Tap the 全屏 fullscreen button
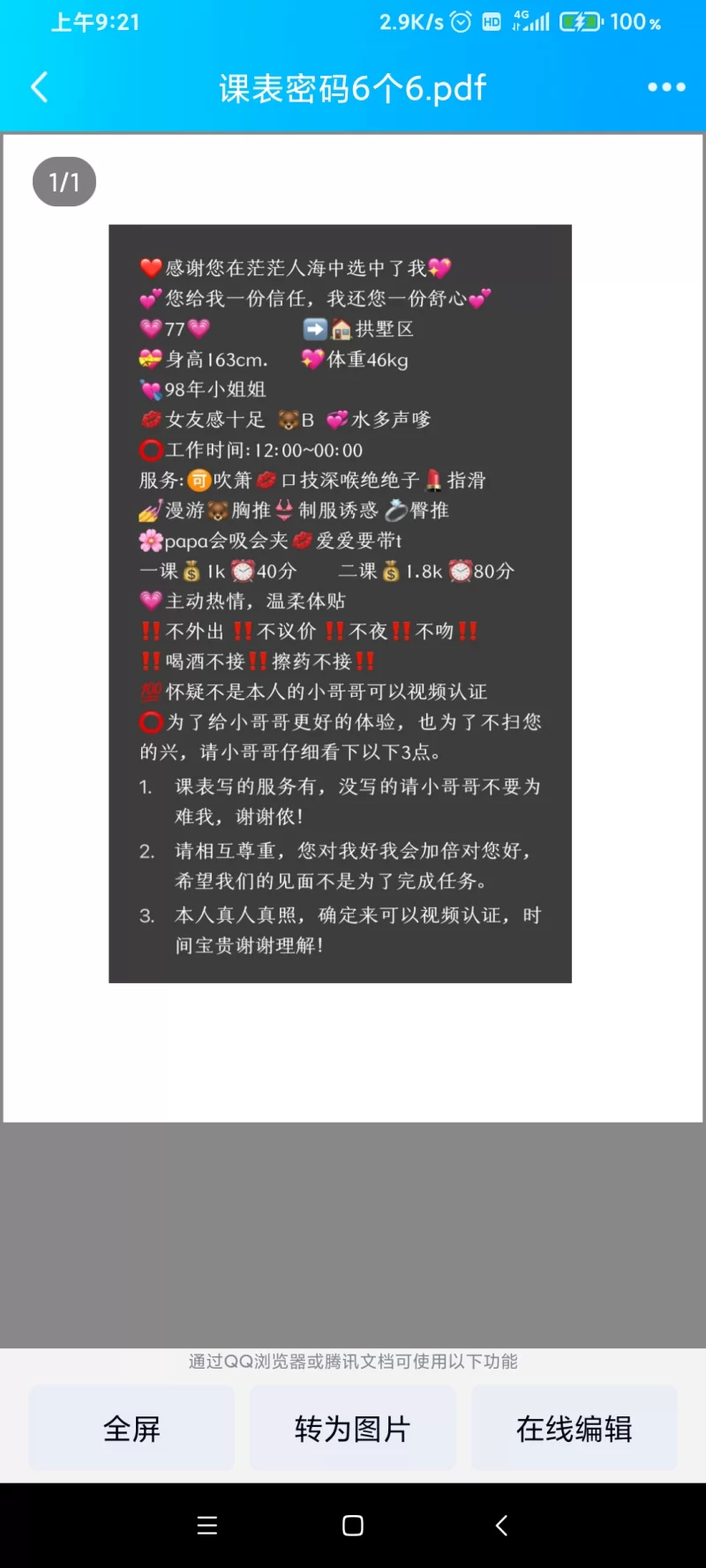This screenshot has width=706, height=1568. [131, 1428]
